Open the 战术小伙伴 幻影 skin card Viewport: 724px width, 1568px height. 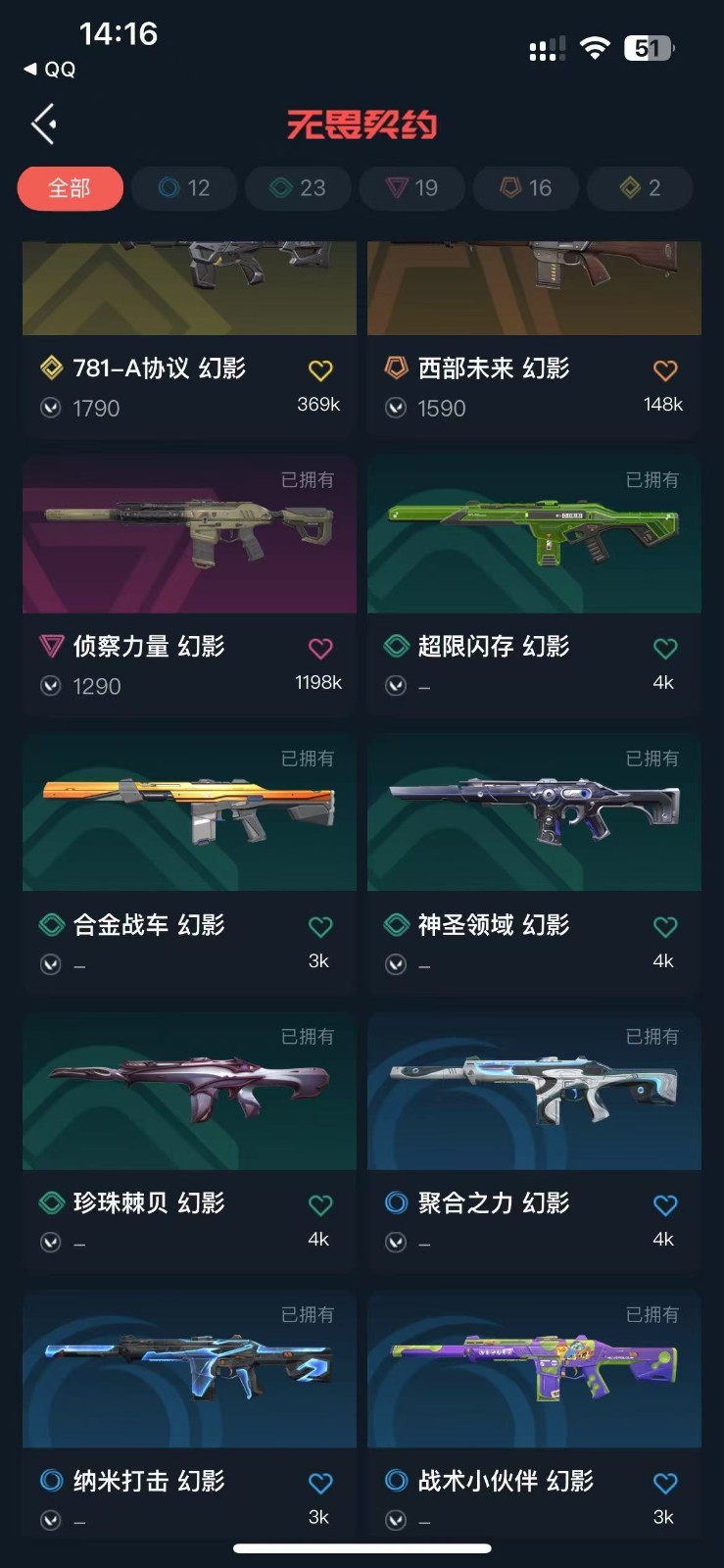coord(534,1414)
